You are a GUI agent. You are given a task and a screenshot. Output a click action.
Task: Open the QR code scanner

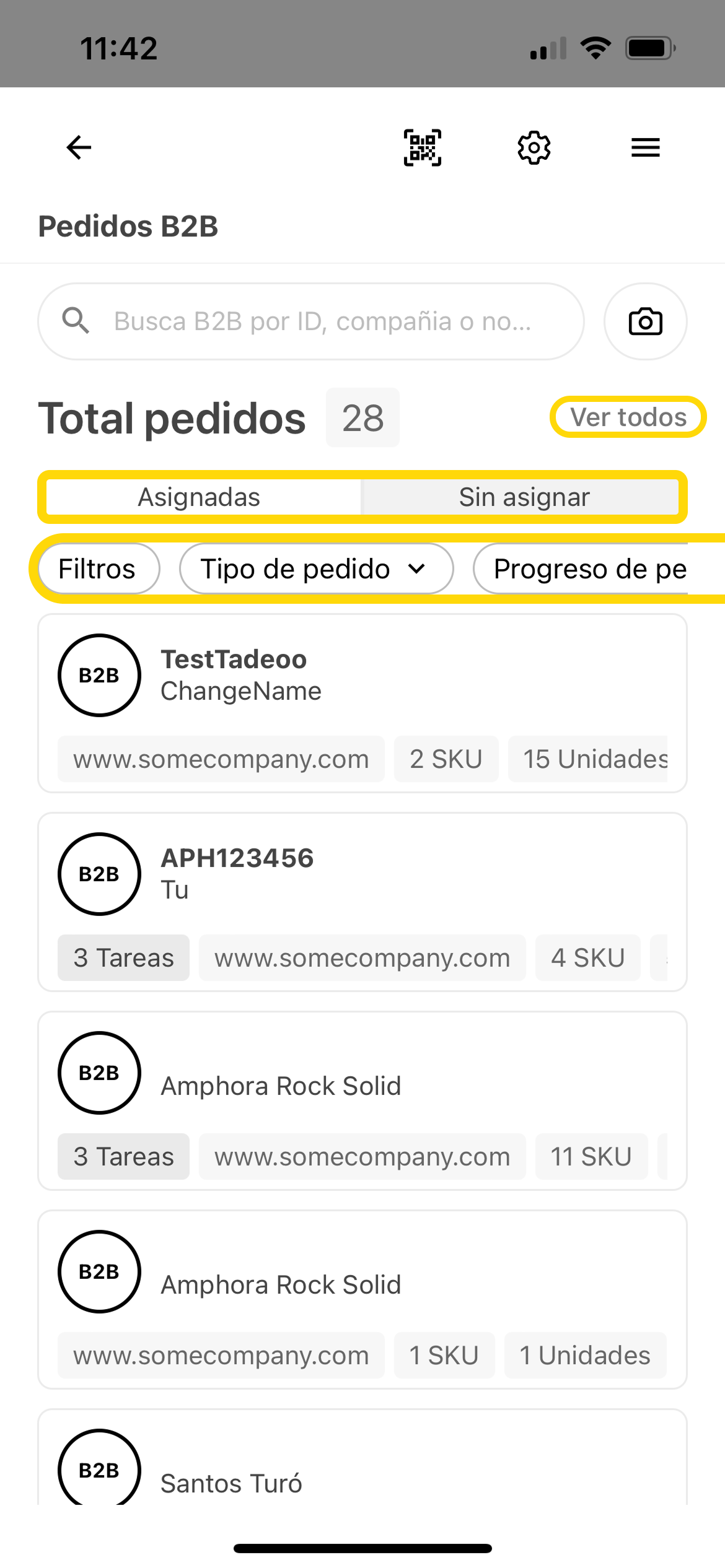point(422,147)
